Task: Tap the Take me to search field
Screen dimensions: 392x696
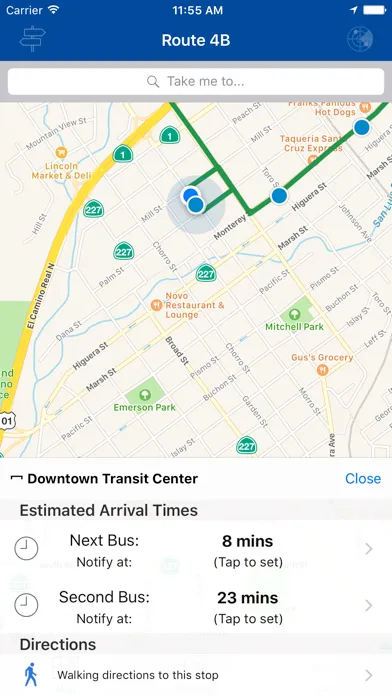Action: coord(196,81)
